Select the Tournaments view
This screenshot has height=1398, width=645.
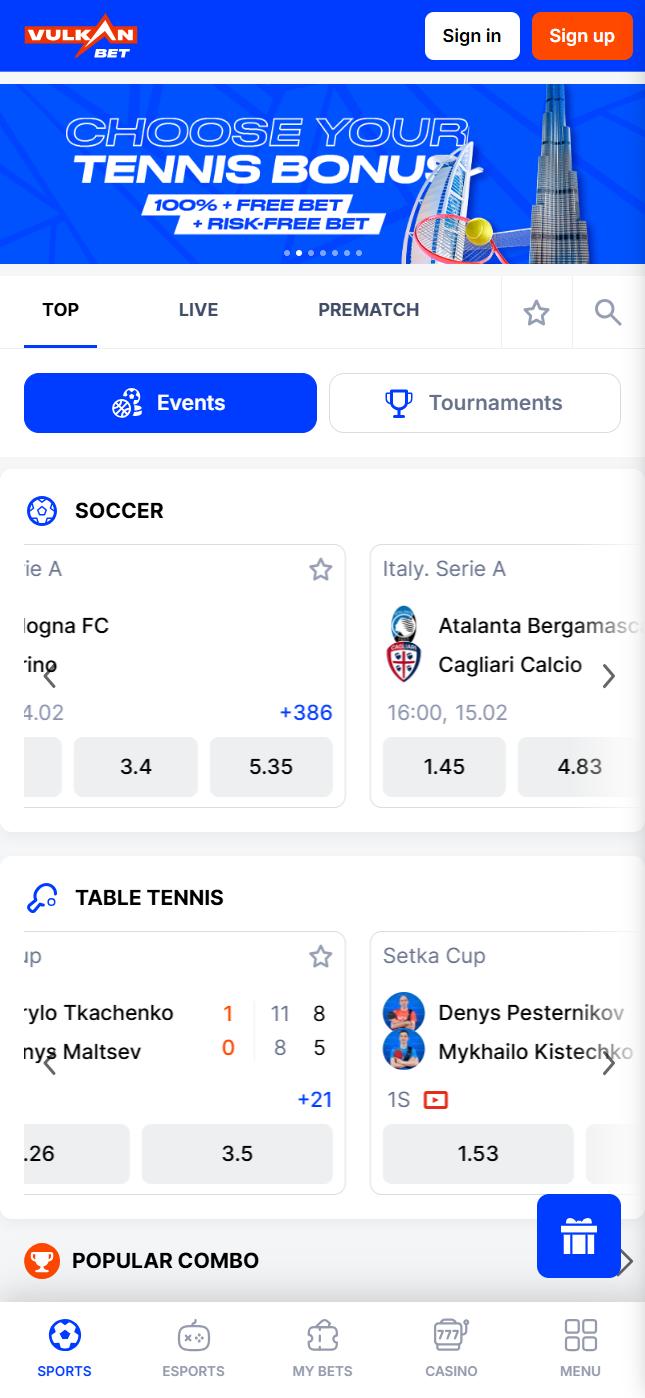click(x=475, y=403)
